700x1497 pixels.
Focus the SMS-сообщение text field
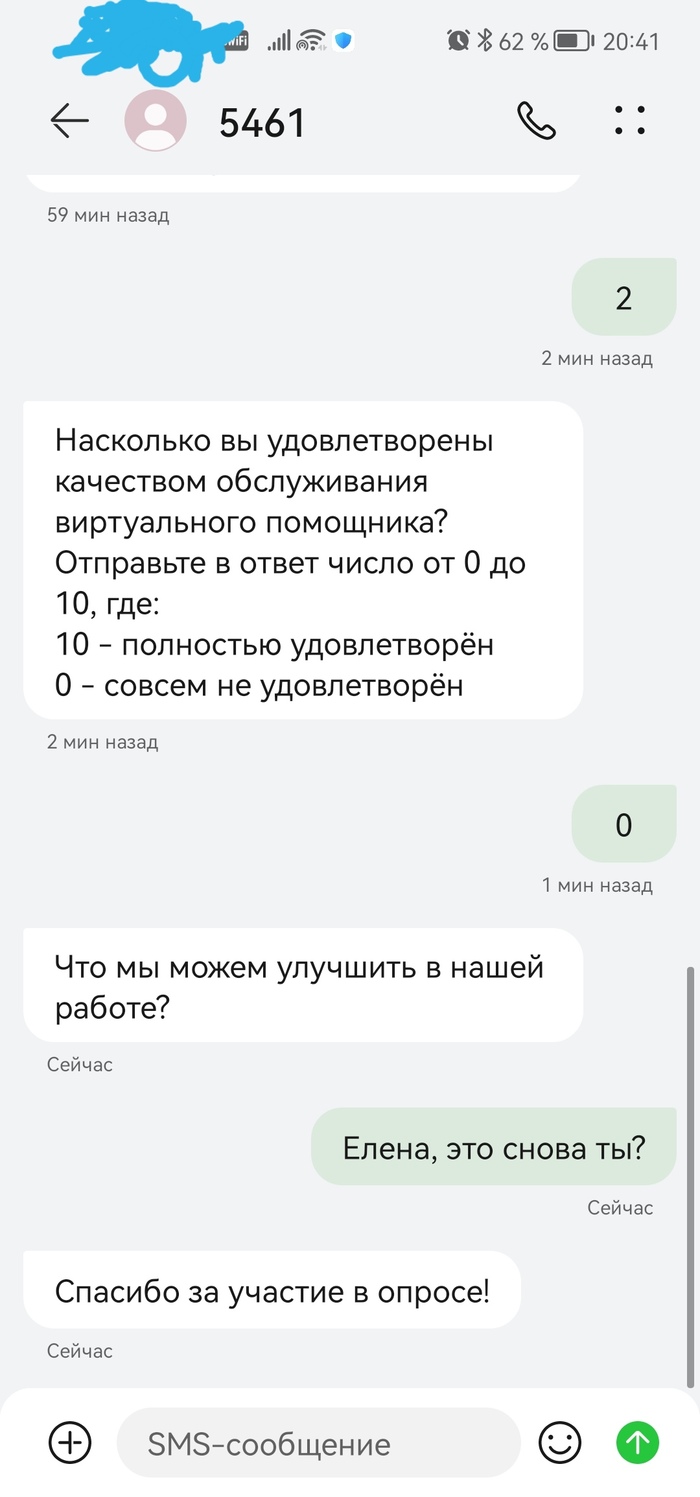point(318,1443)
